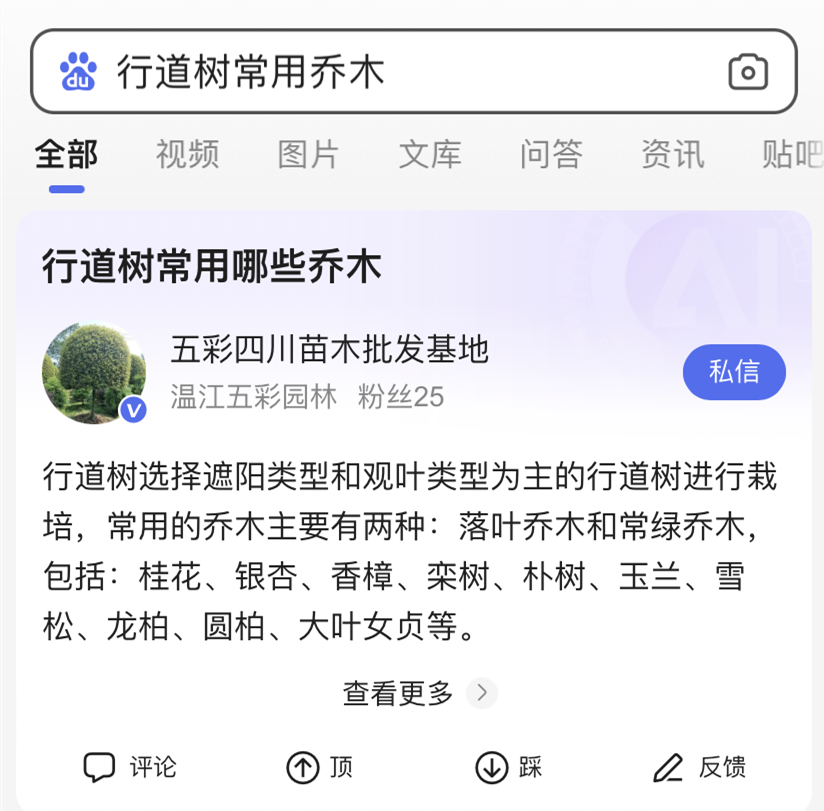Switch to the 贴吧 tab
824x811 pixels.
pyautogui.click(x=792, y=154)
